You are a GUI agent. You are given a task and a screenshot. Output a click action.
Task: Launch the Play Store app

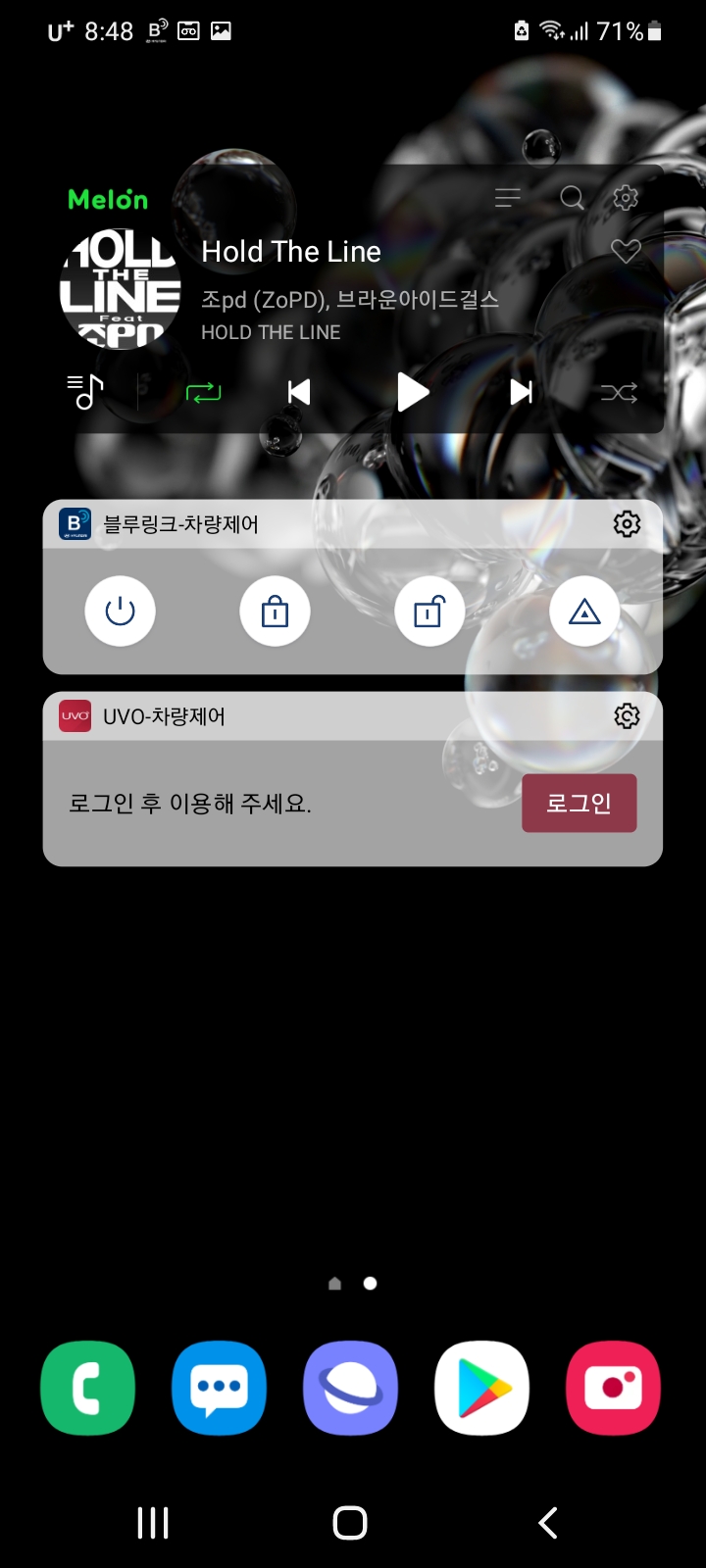coord(481,1388)
